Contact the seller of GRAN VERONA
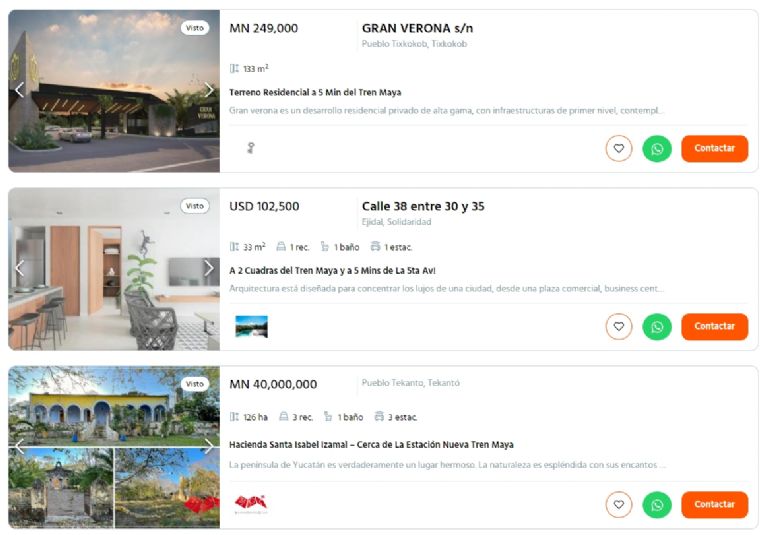 [x=714, y=149]
